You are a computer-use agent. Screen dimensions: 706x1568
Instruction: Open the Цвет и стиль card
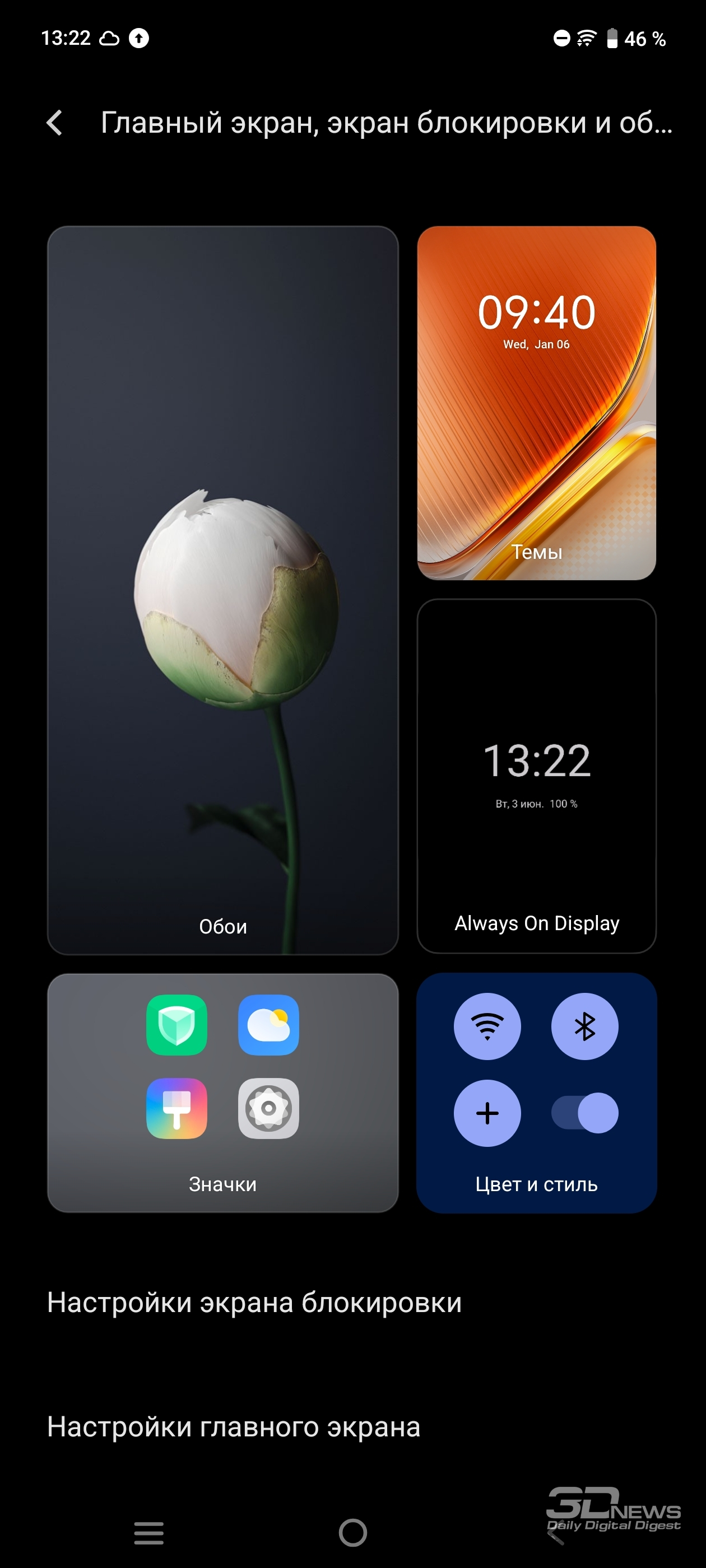536,1093
